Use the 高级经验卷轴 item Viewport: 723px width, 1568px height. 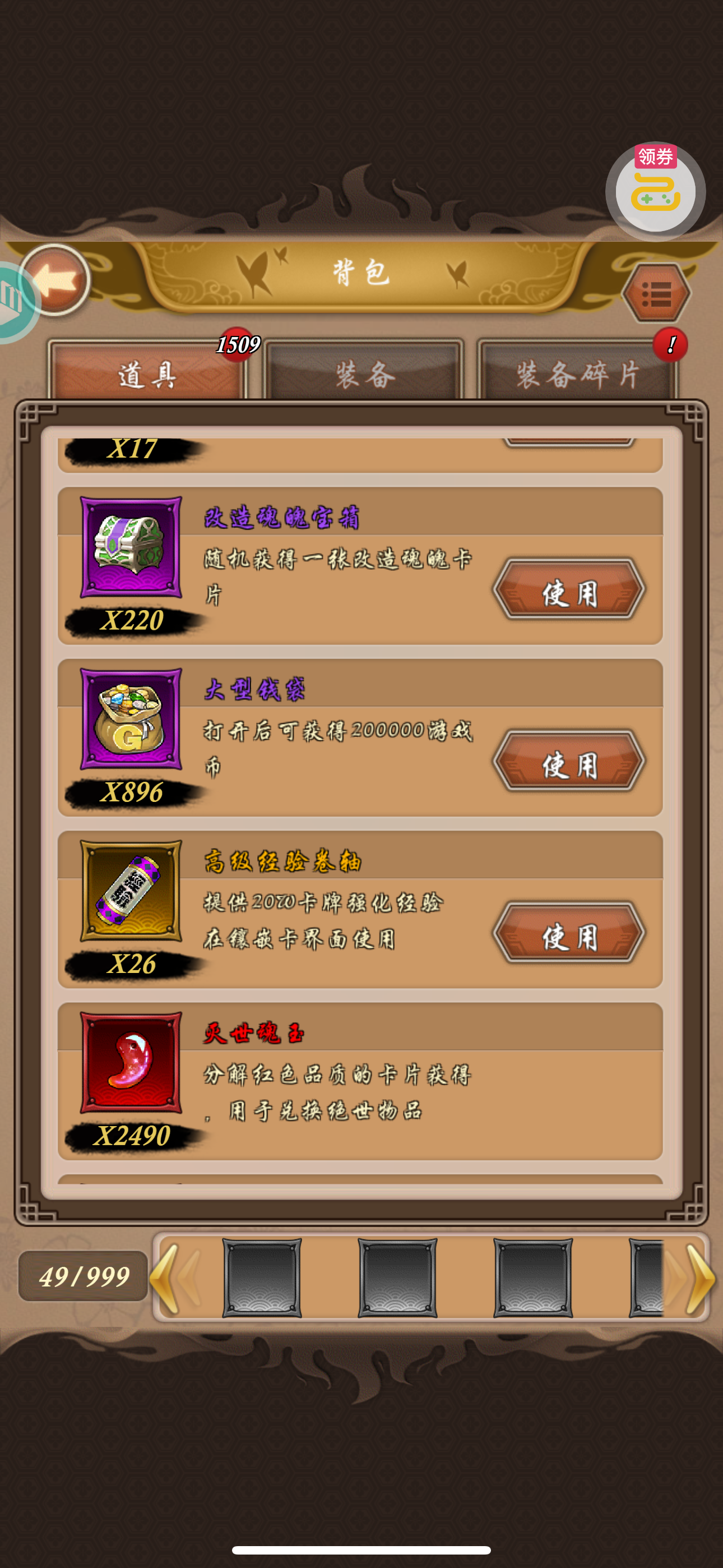(568, 933)
